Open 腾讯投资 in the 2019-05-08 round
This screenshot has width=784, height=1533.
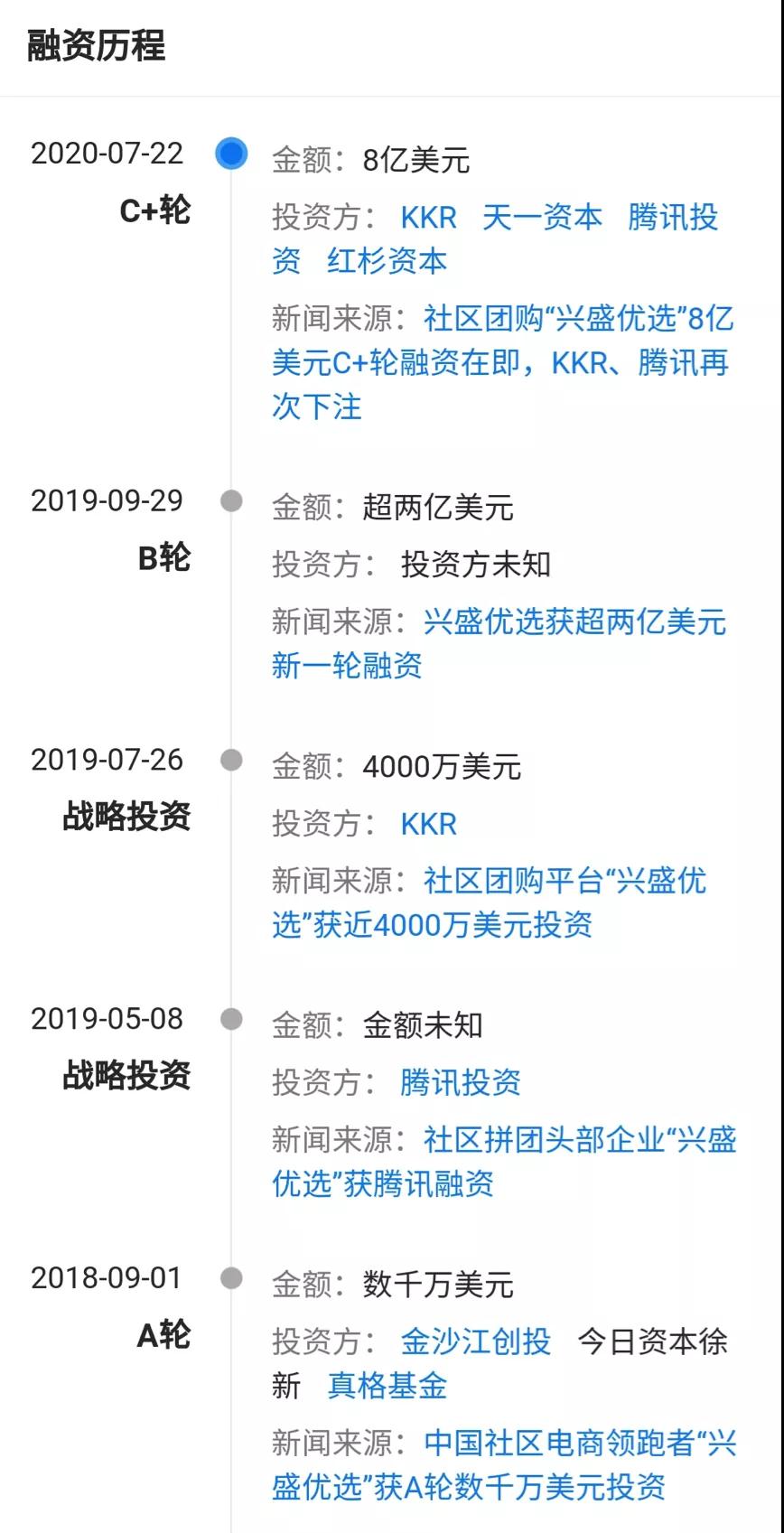[x=461, y=1082]
